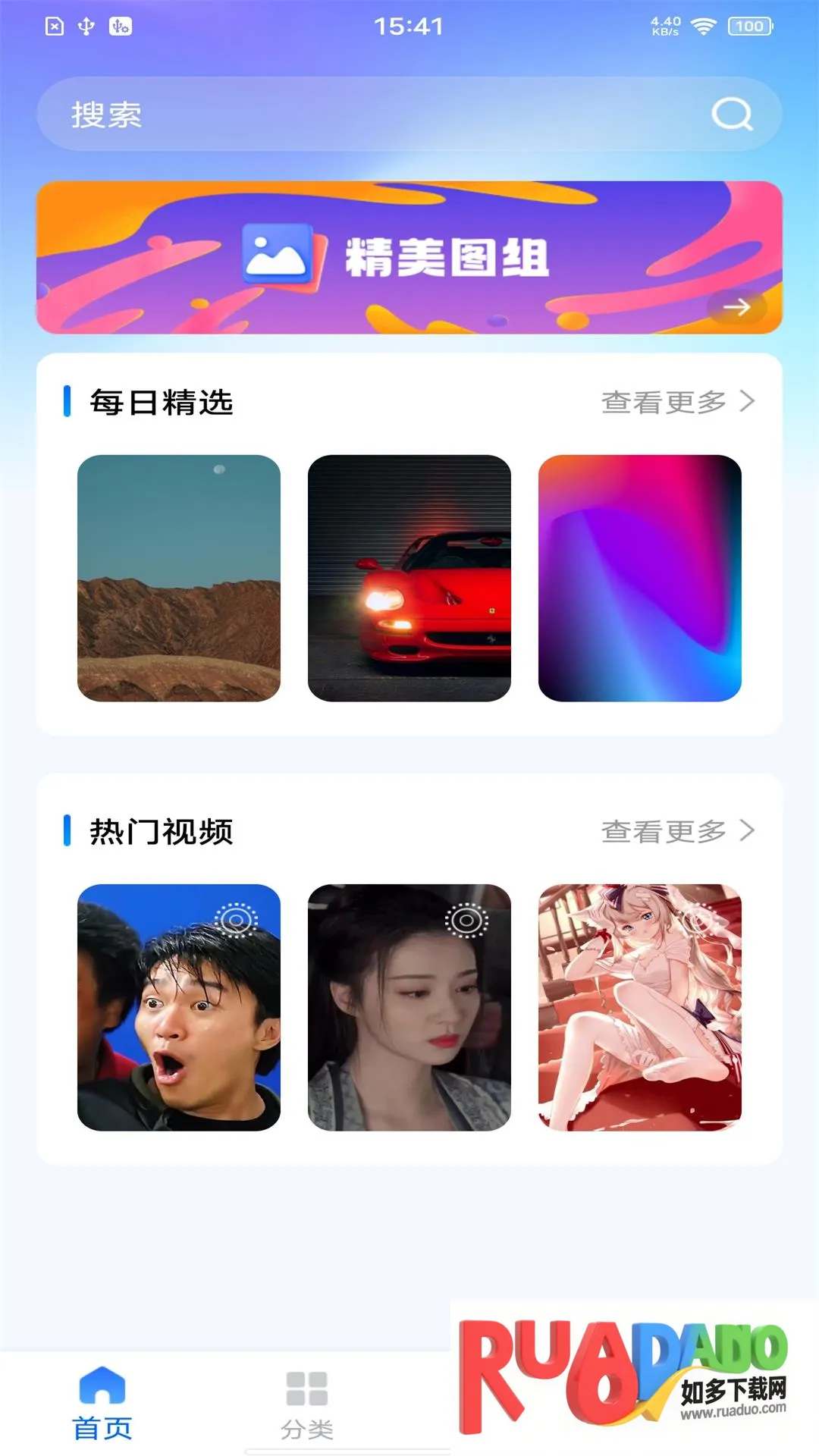
Task: Tap the magnifier search icon
Action: click(732, 115)
